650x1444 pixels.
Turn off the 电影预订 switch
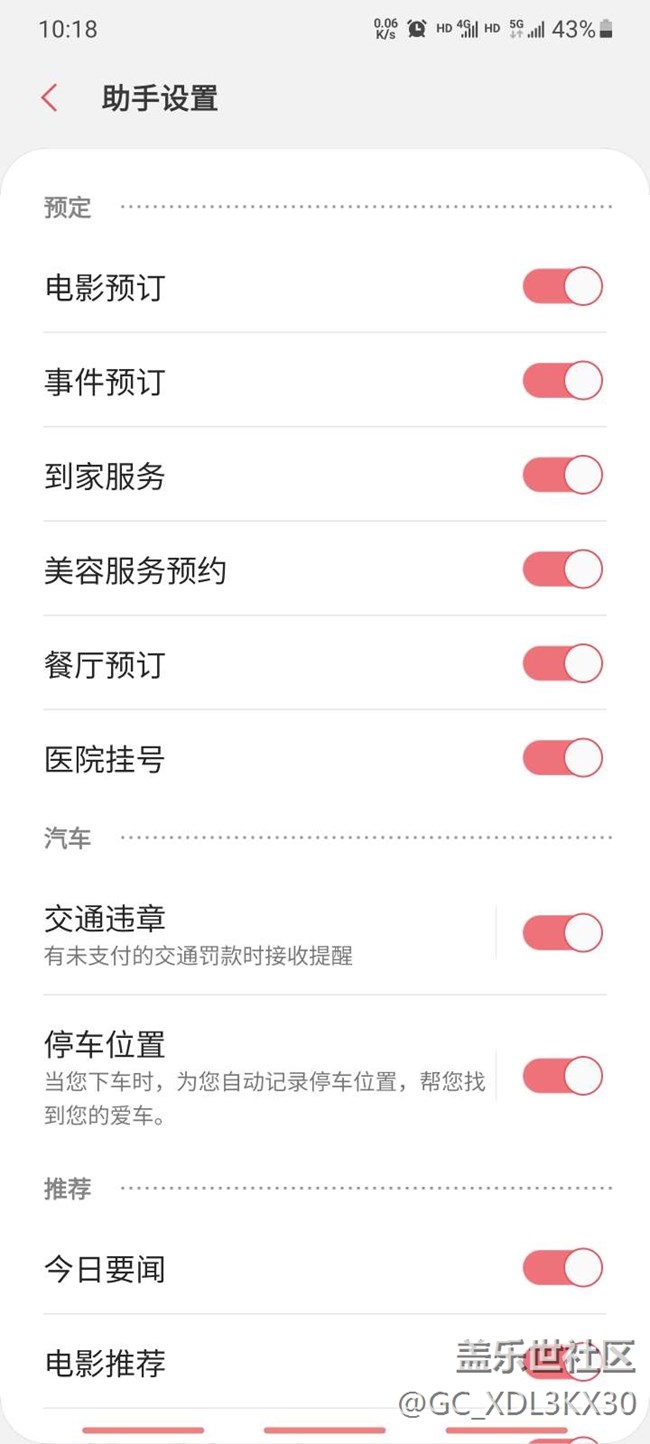coord(562,287)
